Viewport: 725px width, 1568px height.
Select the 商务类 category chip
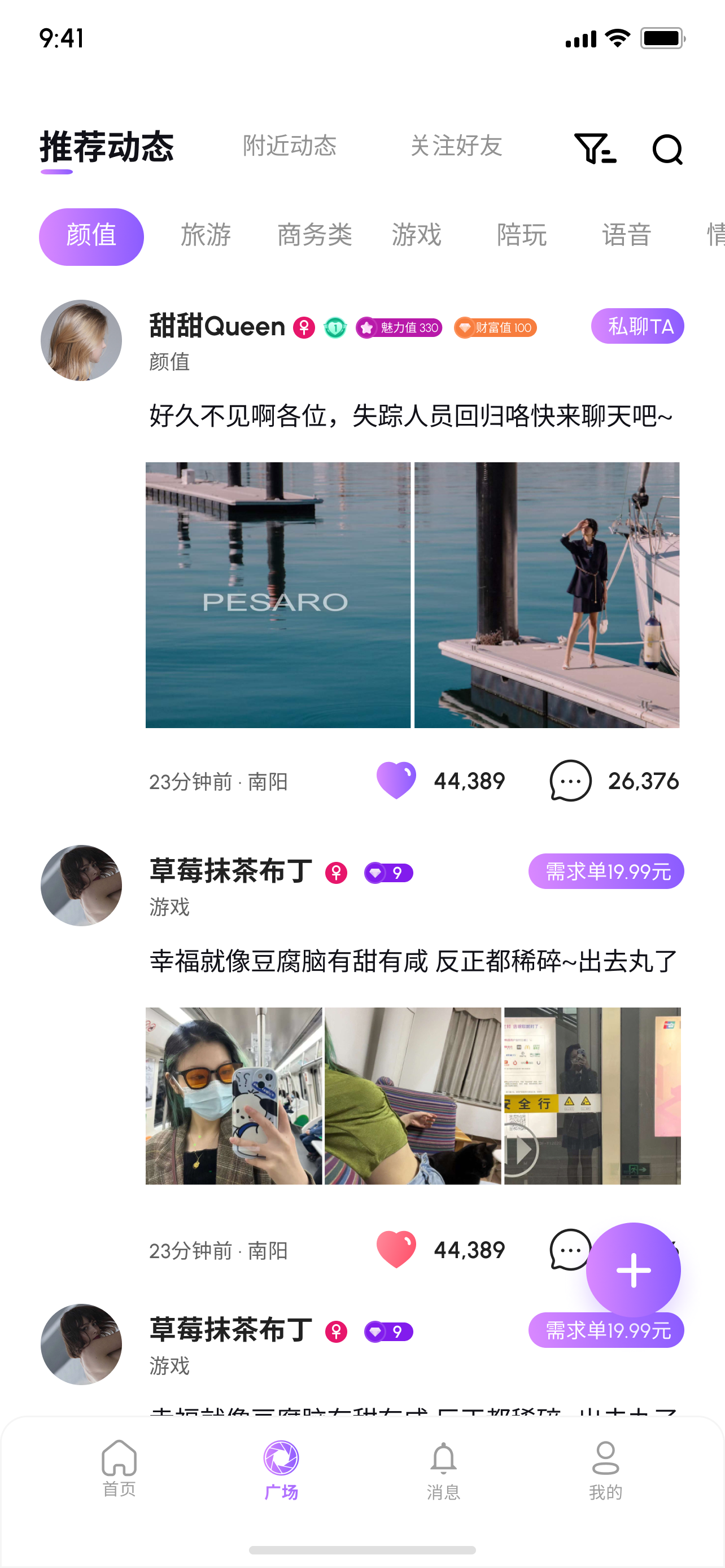click(x=315, y=235)
